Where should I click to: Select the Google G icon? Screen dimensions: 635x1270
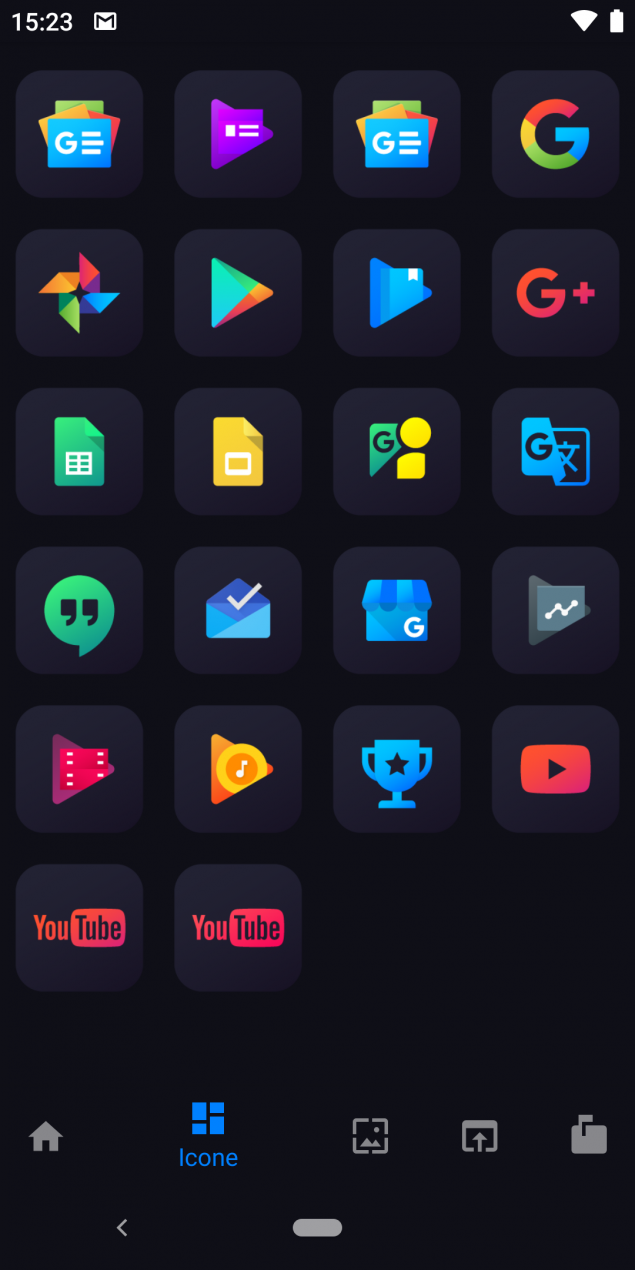coord(555,134)
